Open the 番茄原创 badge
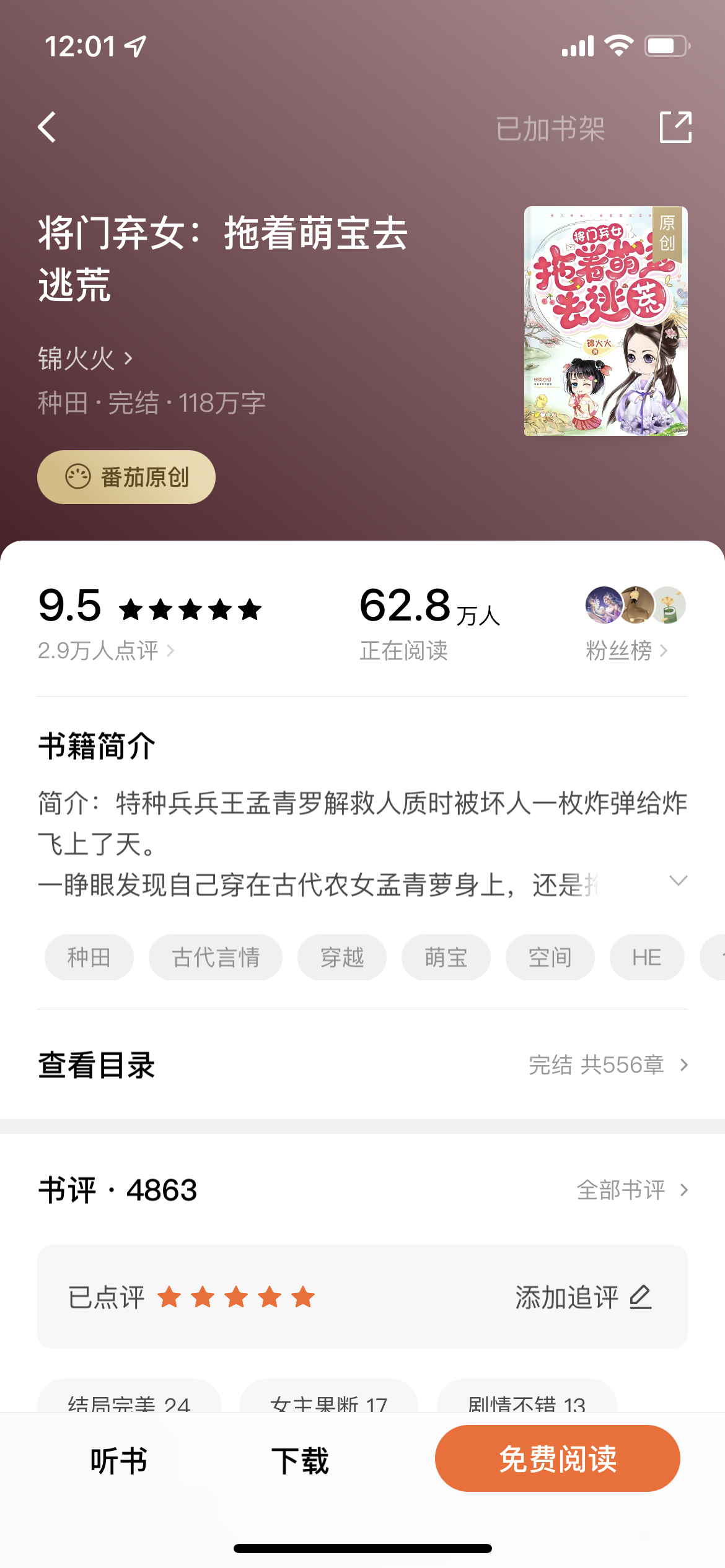This screenshot has height=1568, width=725. pos(126,477)
